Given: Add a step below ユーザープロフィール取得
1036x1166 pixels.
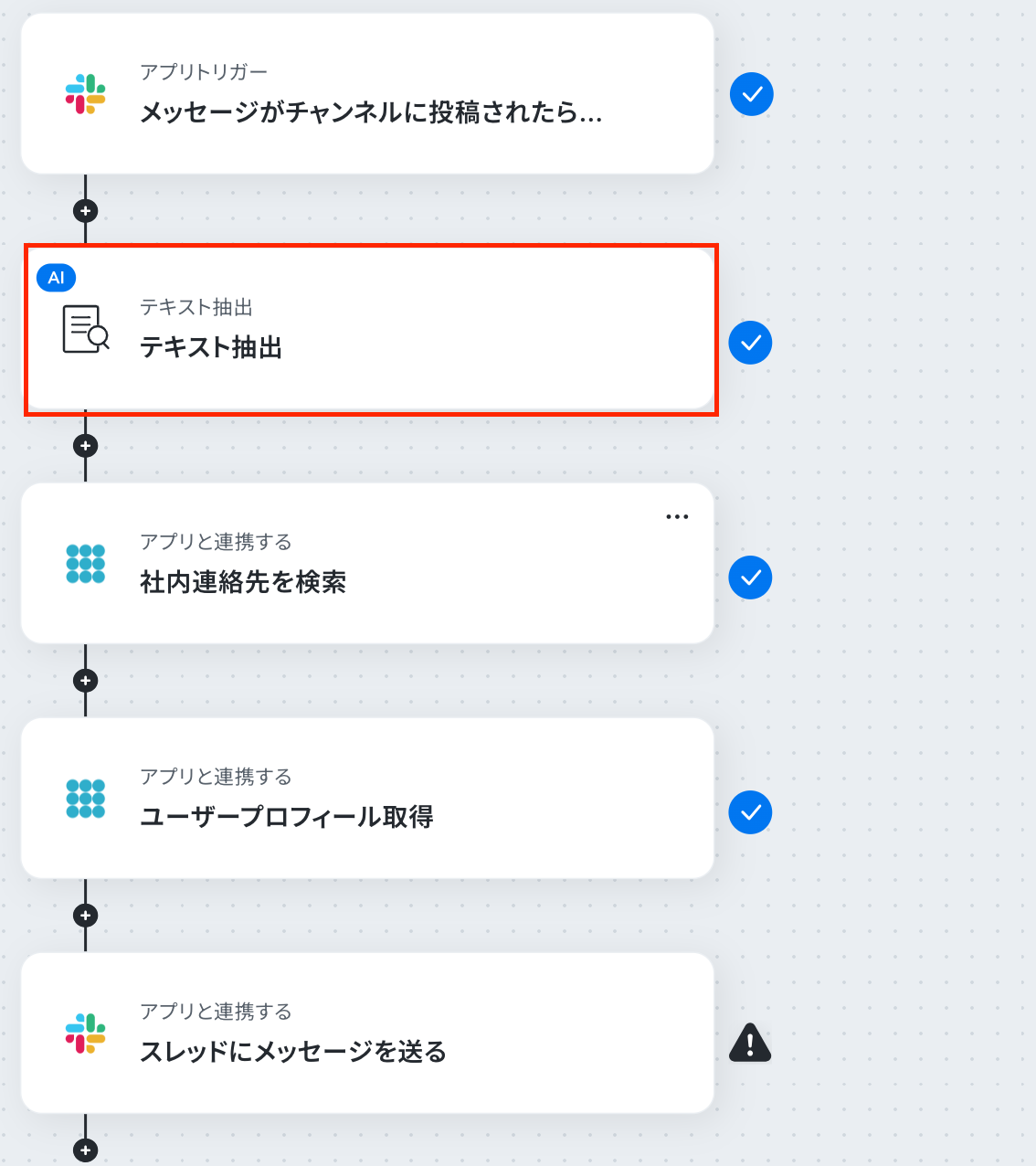Looking at the screenshot, I should (85, 916).
